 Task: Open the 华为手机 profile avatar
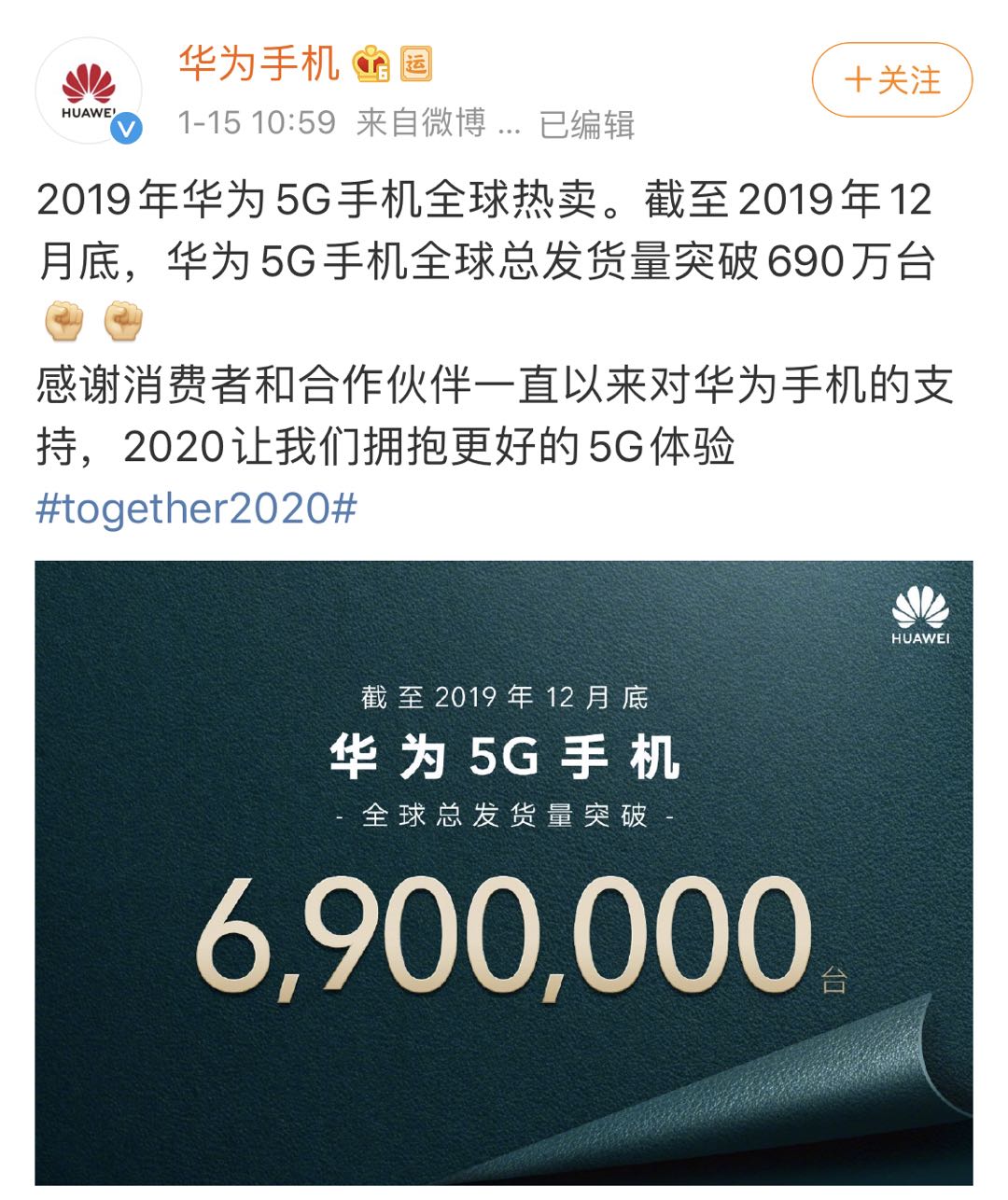[89, 91]
